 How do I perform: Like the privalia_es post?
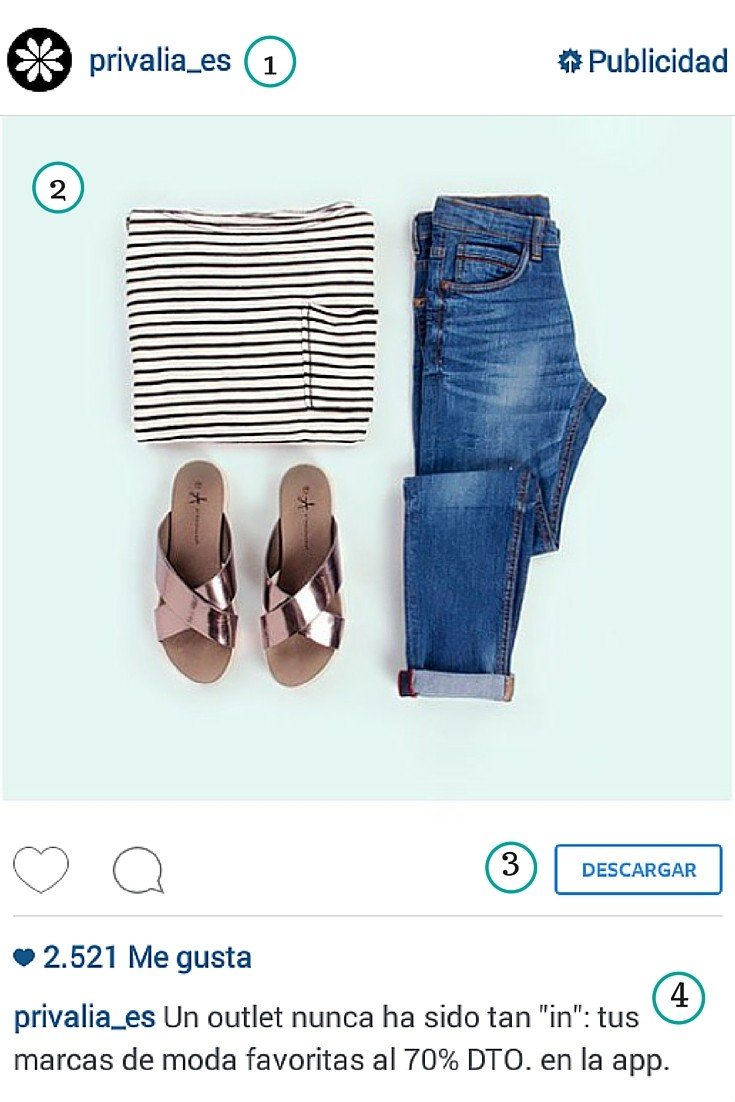tap(41, 869)
